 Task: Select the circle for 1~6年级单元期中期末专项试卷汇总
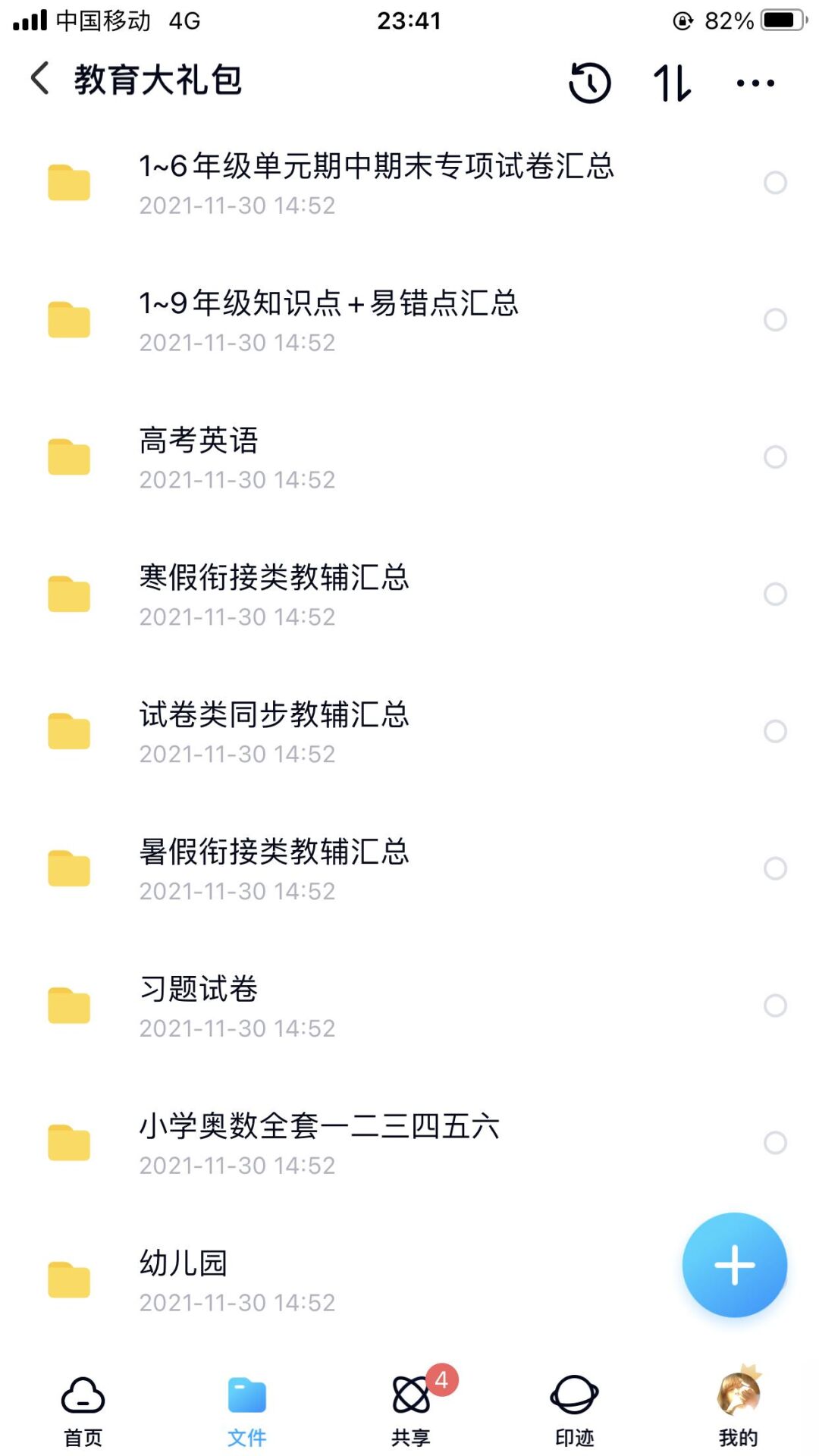(x=775, y=182)
